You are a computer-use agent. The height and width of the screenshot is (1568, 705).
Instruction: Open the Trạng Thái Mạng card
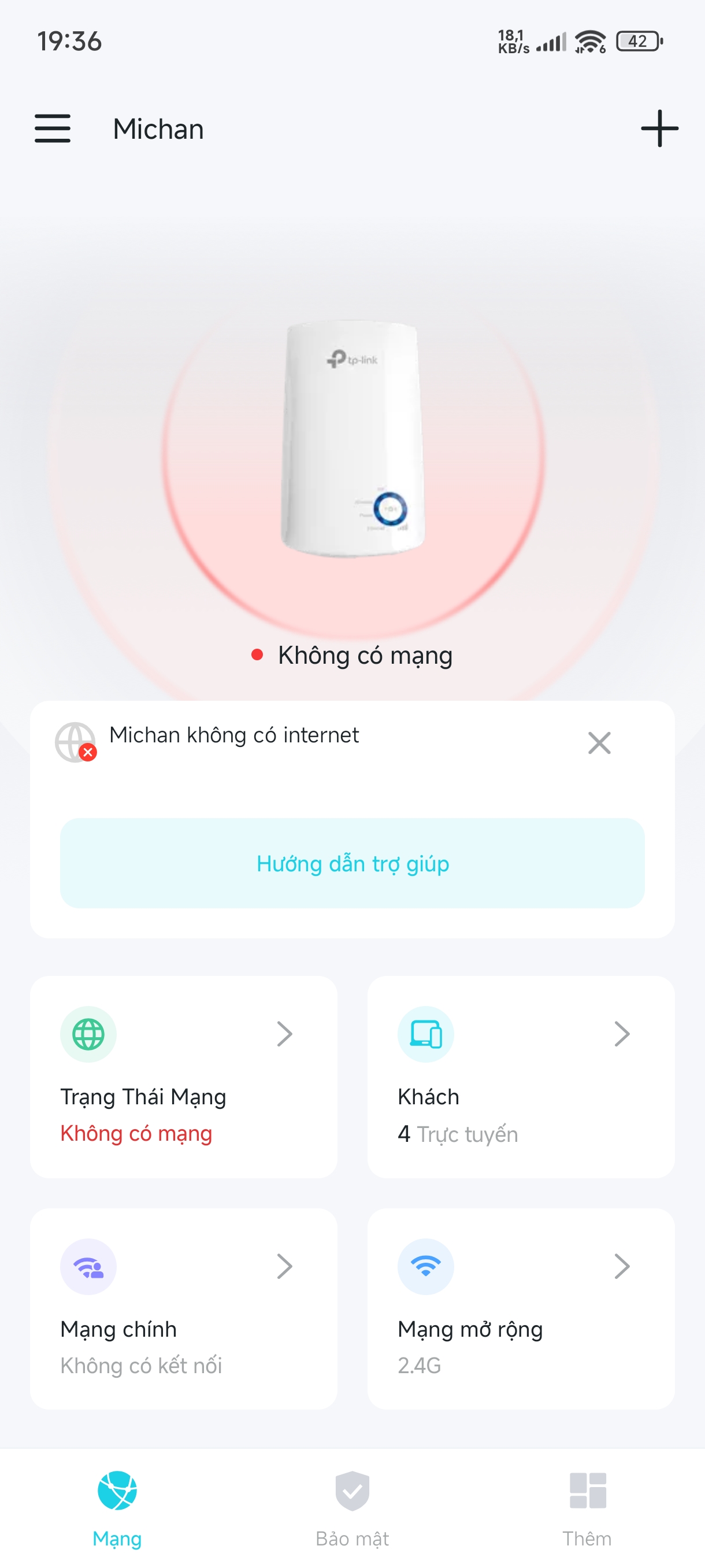coord(183,1076)
